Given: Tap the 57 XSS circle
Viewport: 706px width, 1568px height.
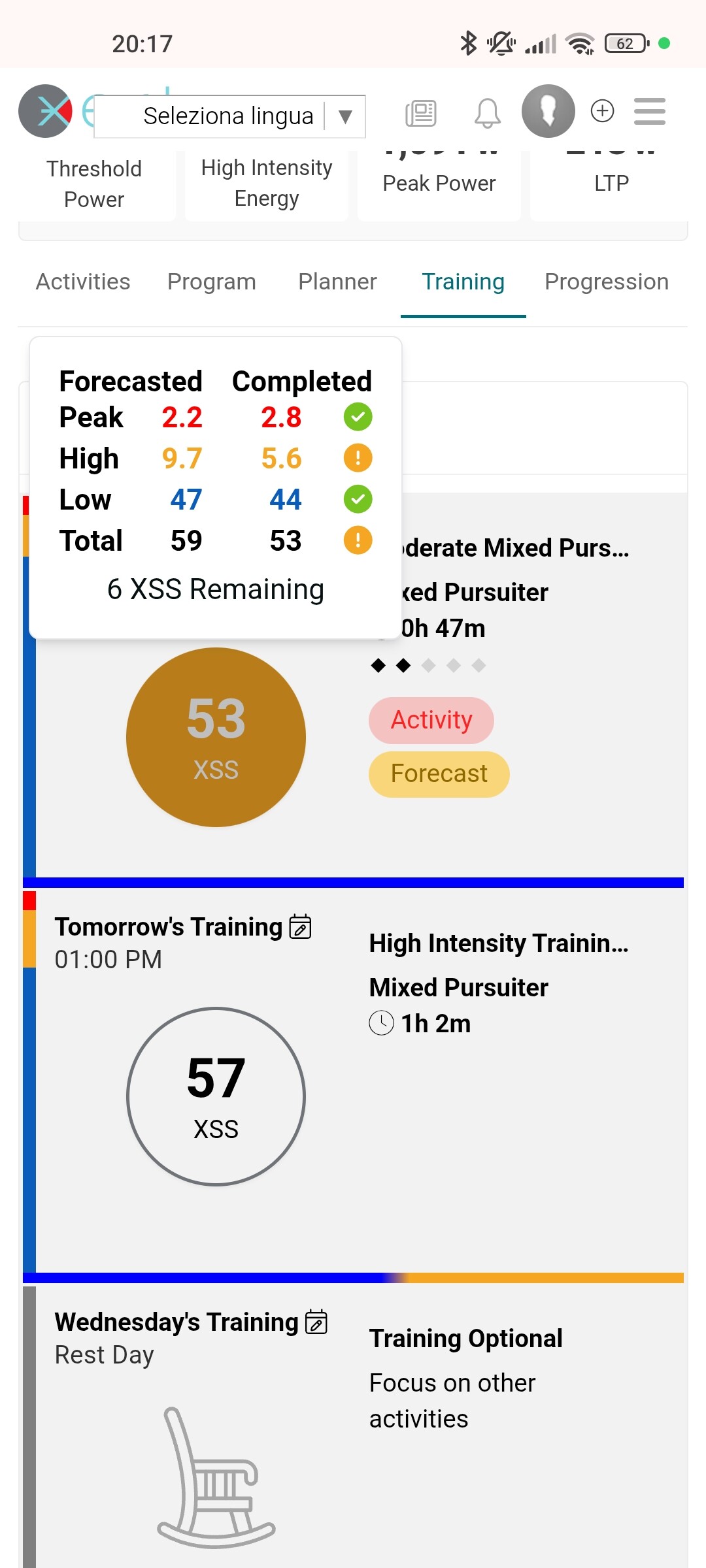Looking at the screenshot, I should click(216, 1096).
